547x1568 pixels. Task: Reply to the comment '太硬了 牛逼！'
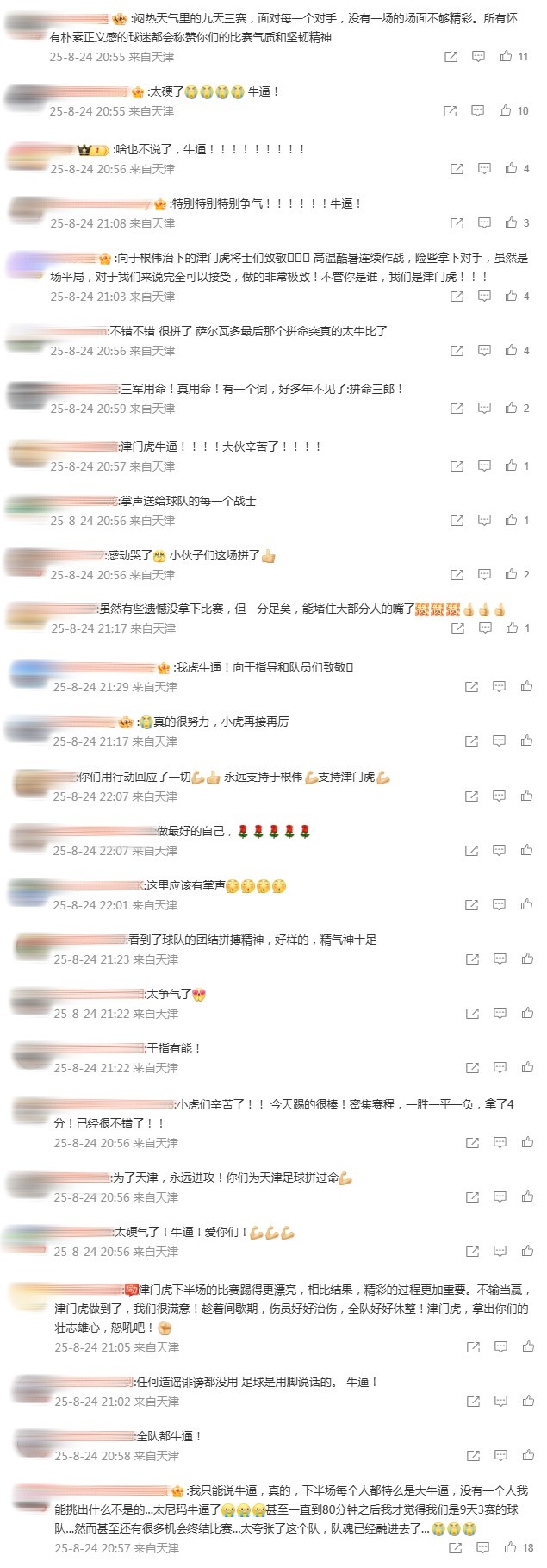477,110
